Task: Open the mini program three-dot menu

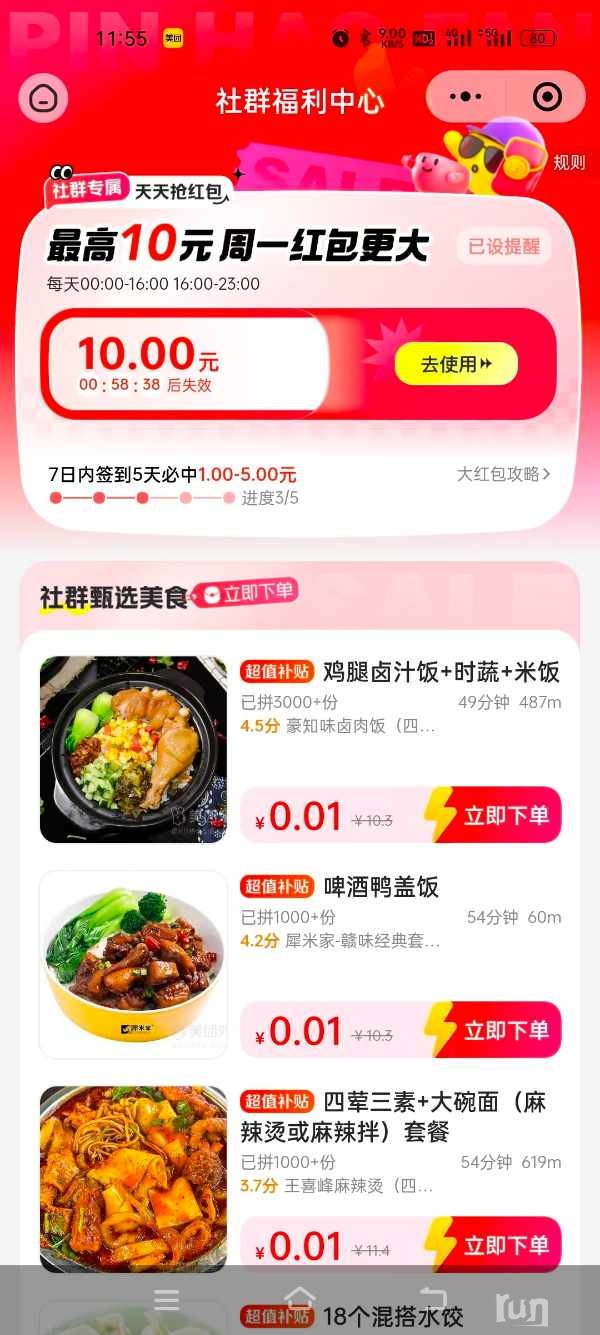Action: click(466, 97)
